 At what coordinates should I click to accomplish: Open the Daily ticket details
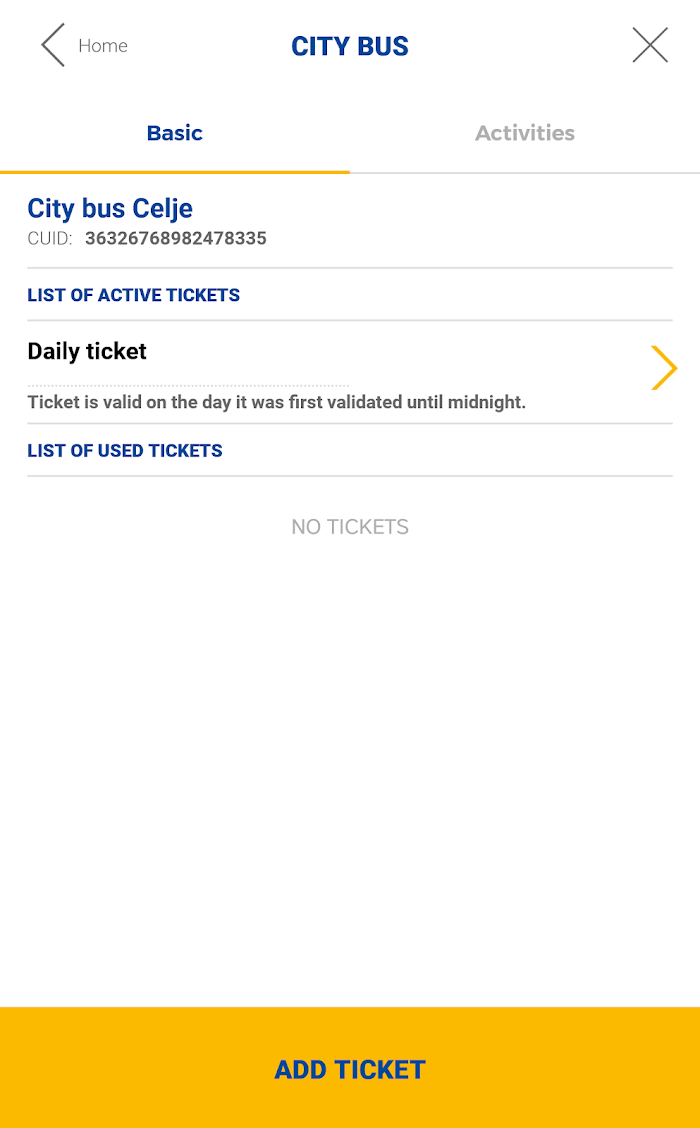(350, 372)
